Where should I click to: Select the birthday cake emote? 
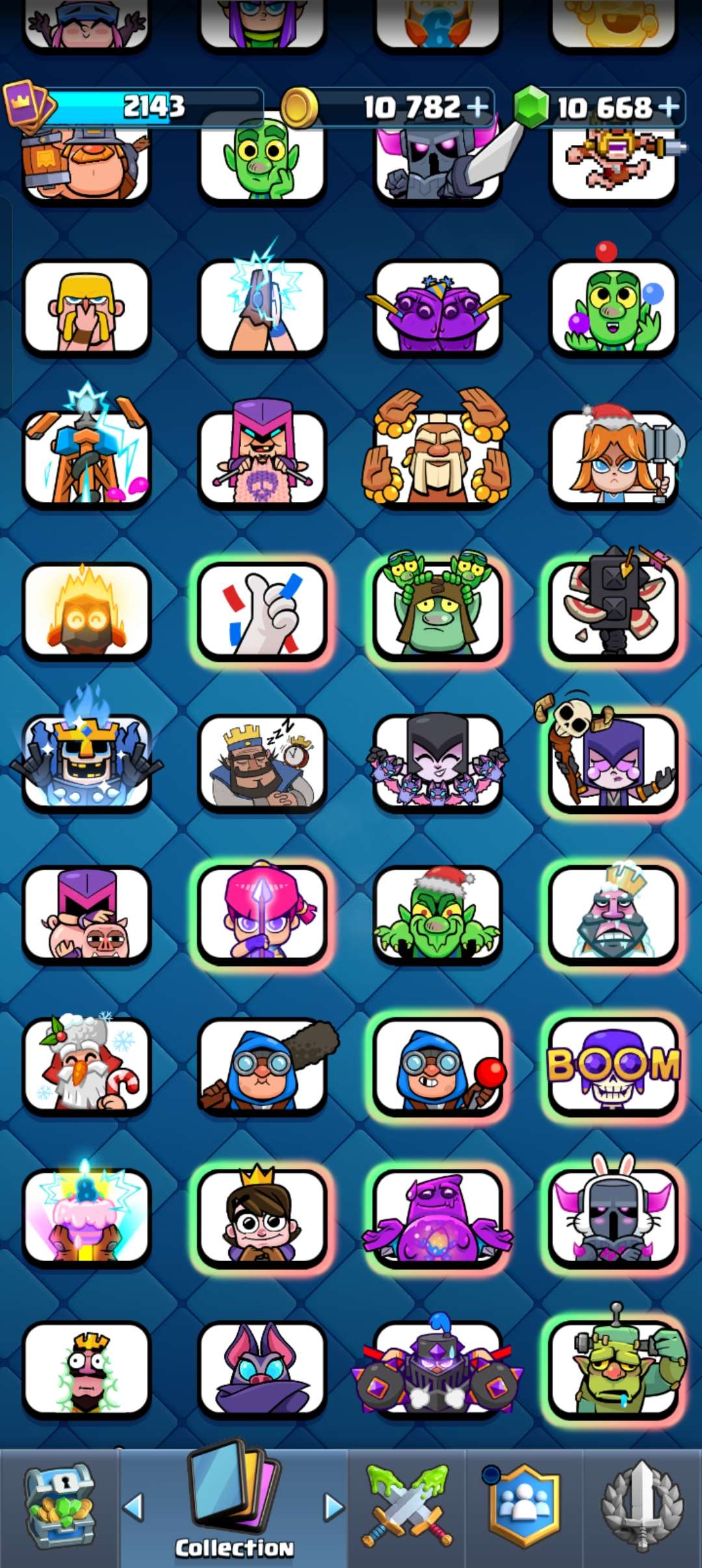[86, 1217]
